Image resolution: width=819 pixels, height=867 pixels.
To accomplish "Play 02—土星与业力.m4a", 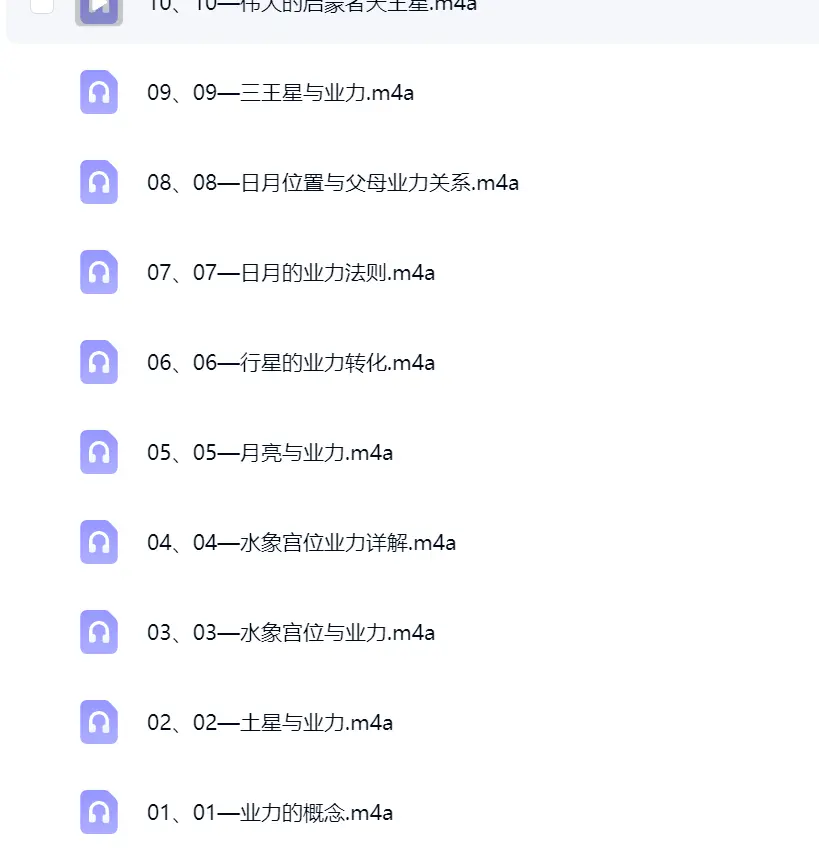I will [270, 723].
